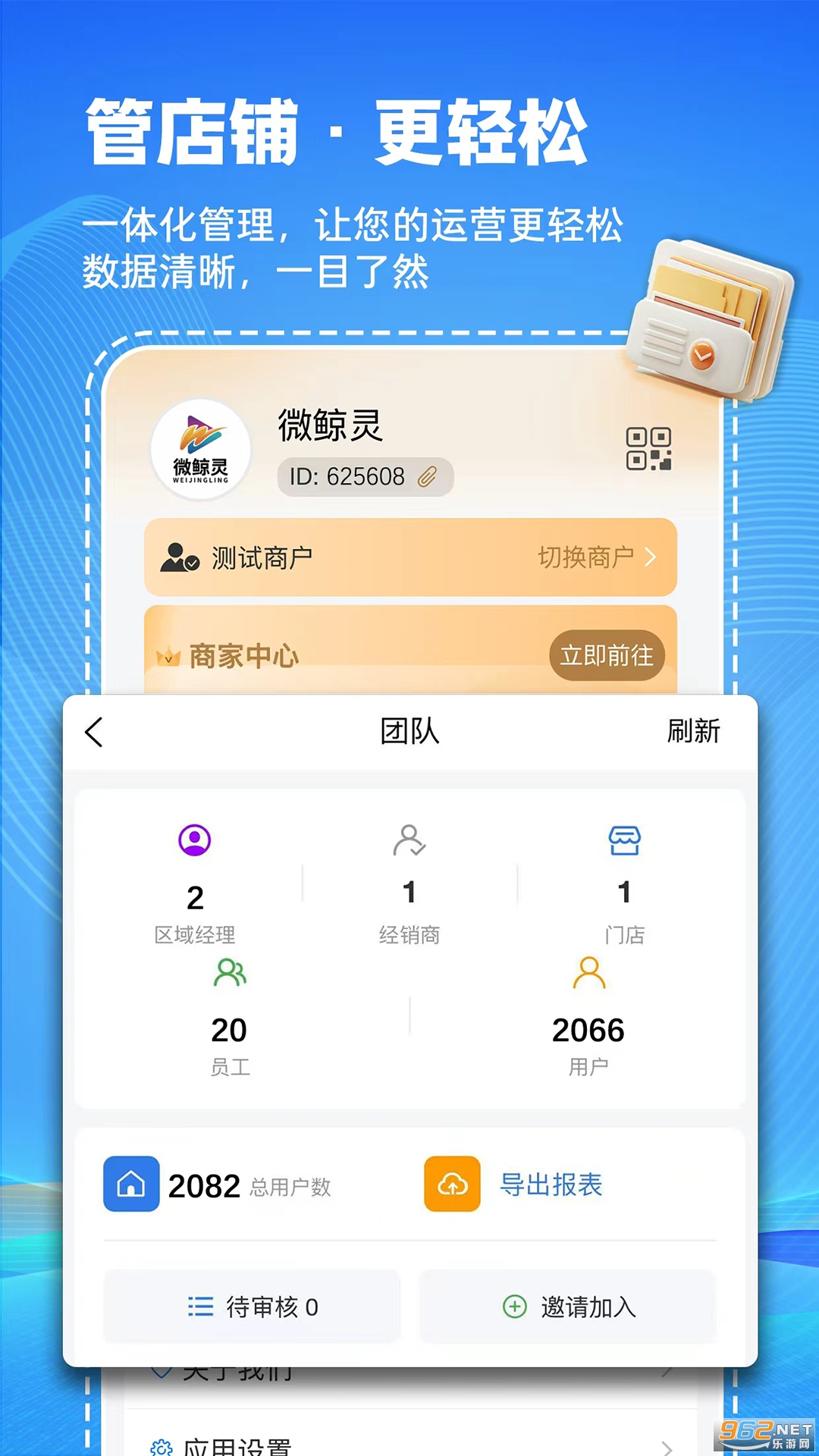
Task: Collapse the 团队 page via back arrow
Action: (93, 733)
